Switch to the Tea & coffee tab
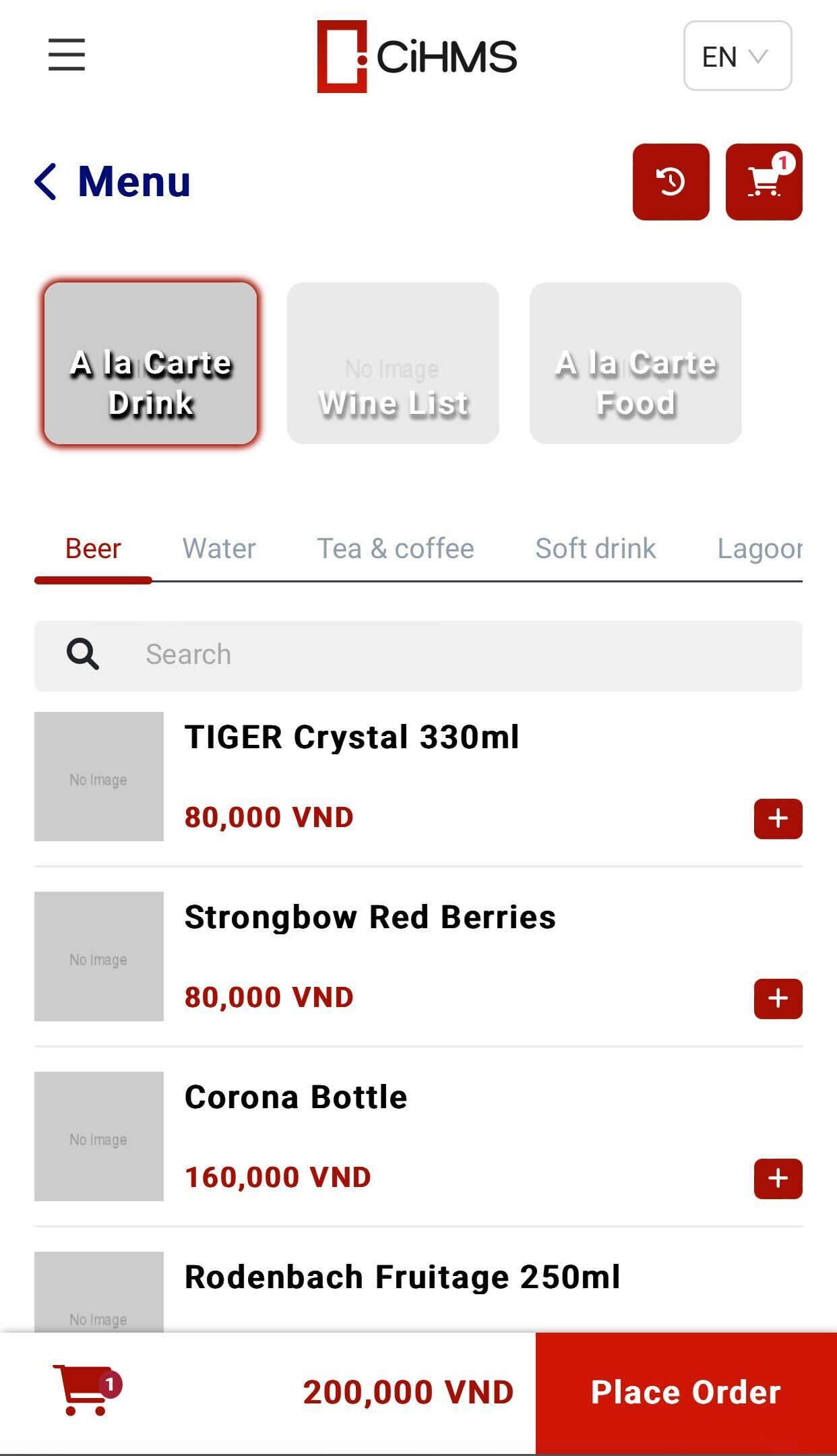Image resolution: width=837 pixels, height=1456 pixels. (396, 549)
